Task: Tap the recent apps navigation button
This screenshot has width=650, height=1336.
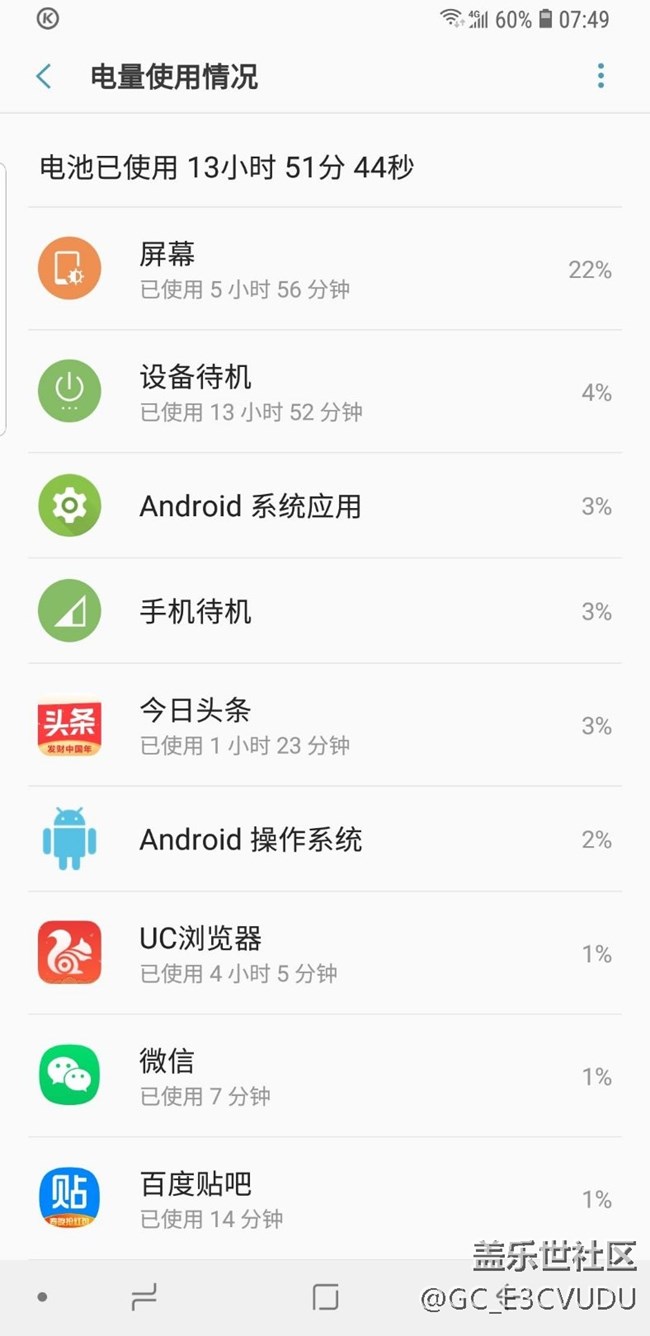Action: [144, 1297]
